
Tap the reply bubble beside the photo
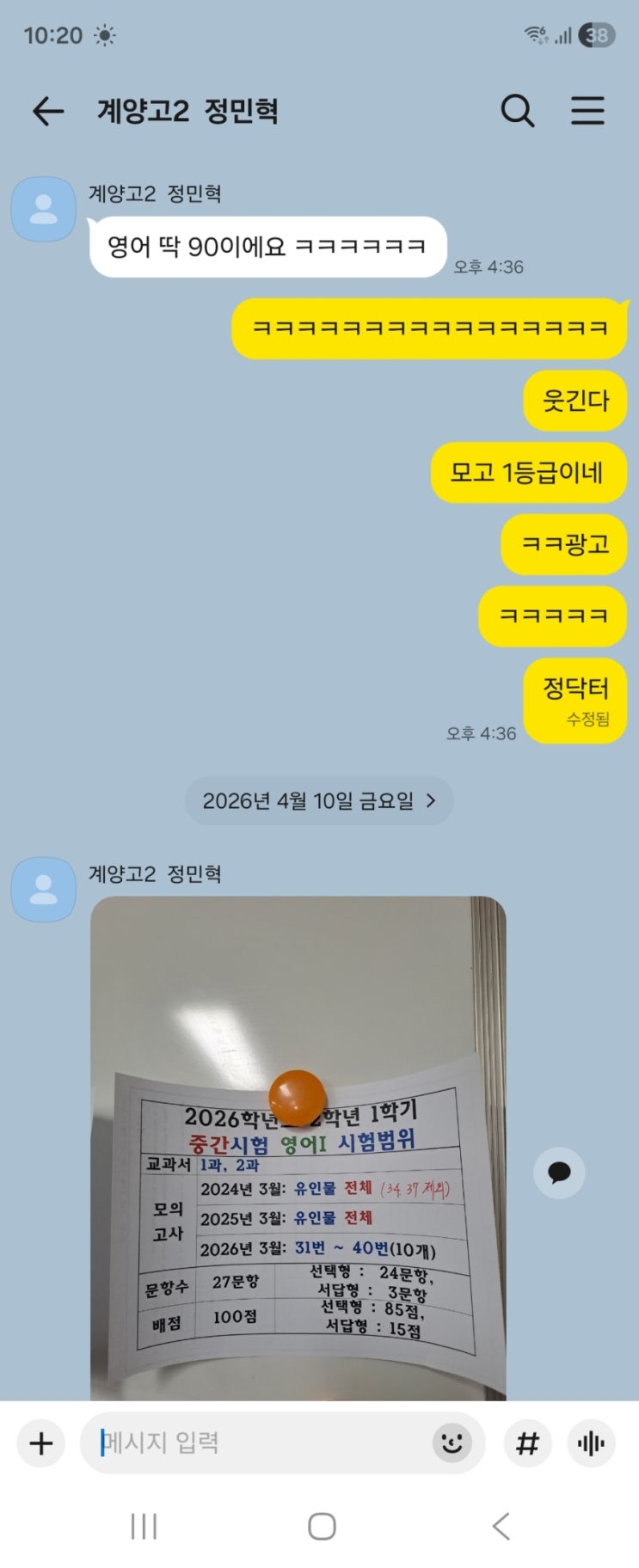[559, 1173]
